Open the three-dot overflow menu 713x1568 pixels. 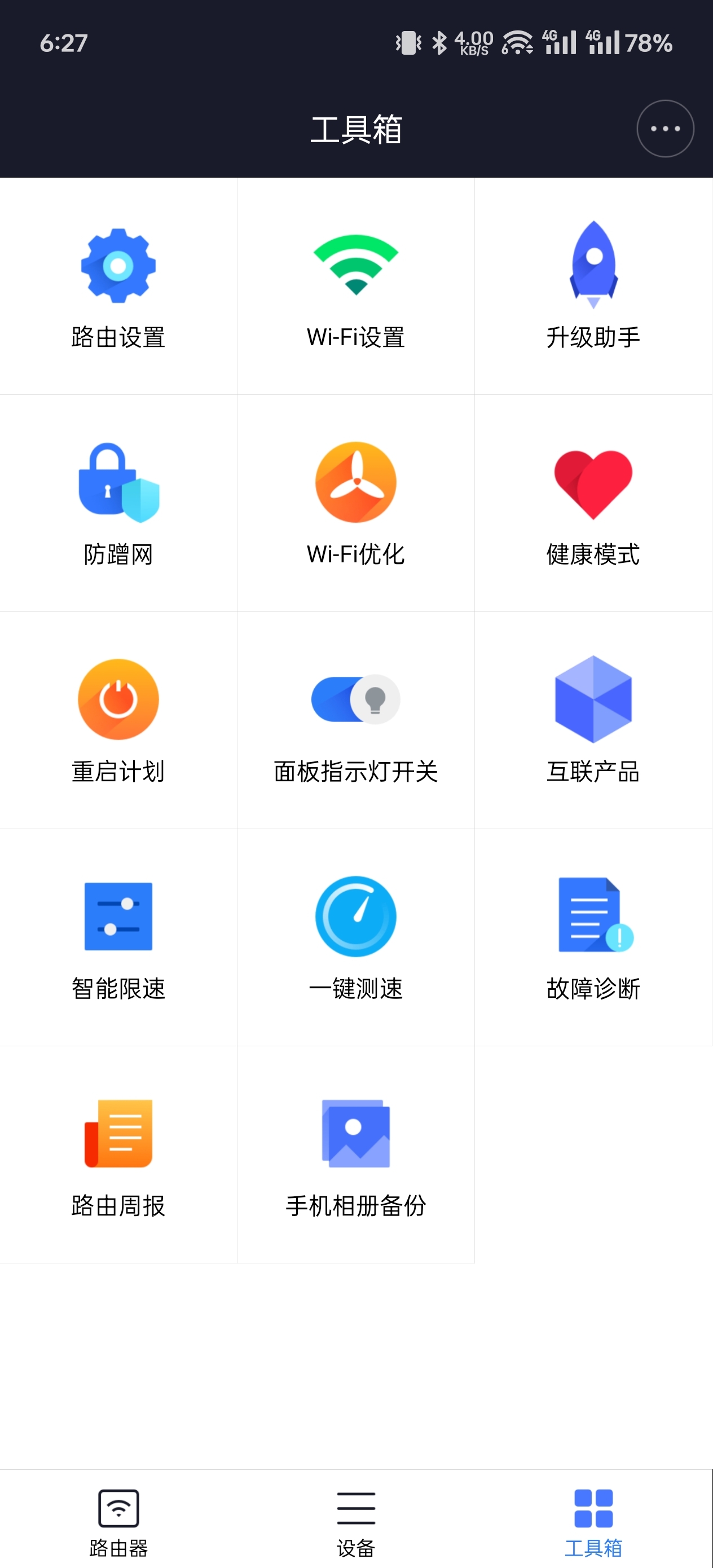click(x=665, y=129)
